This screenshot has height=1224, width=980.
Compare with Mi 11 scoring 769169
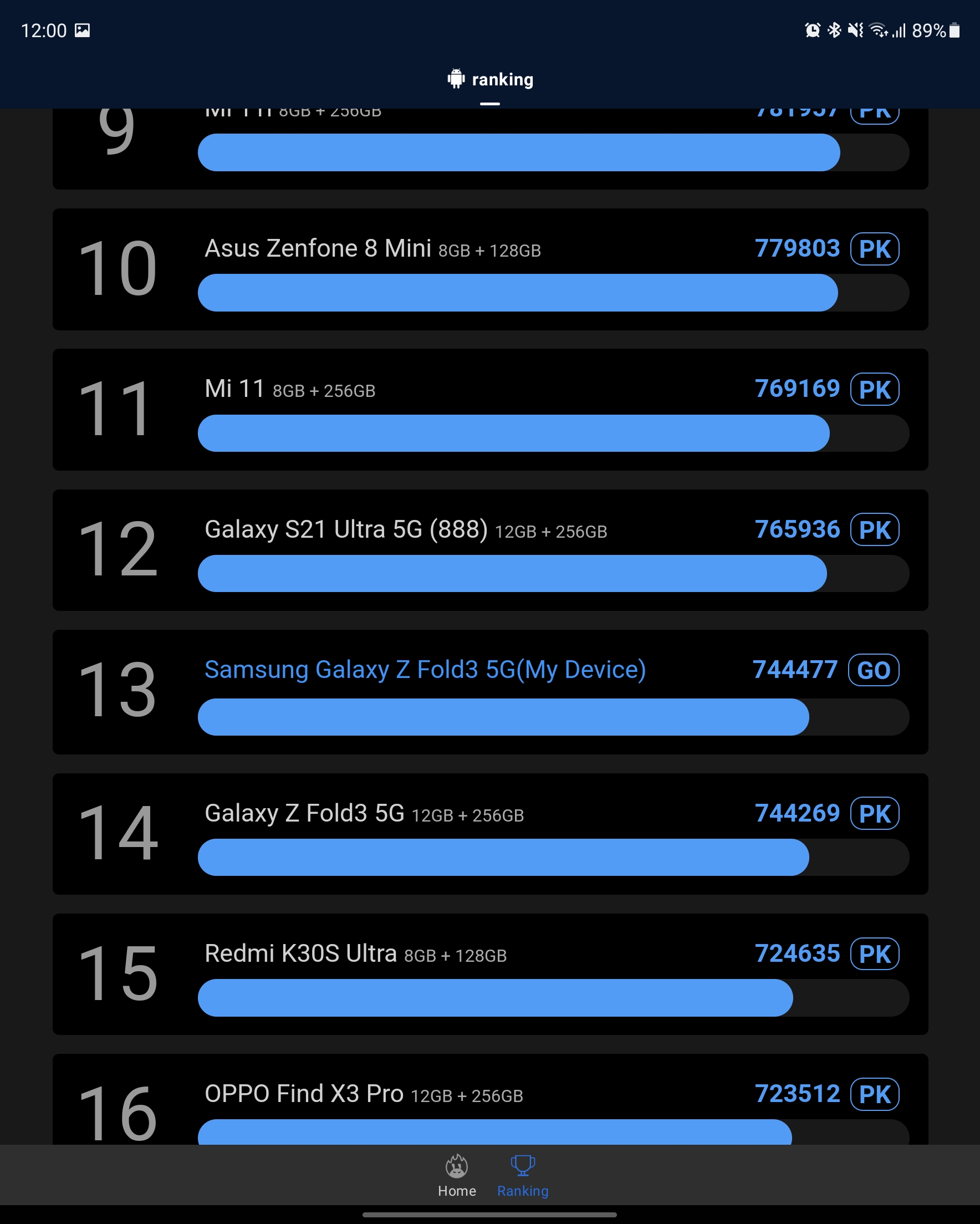click(874, 390)
